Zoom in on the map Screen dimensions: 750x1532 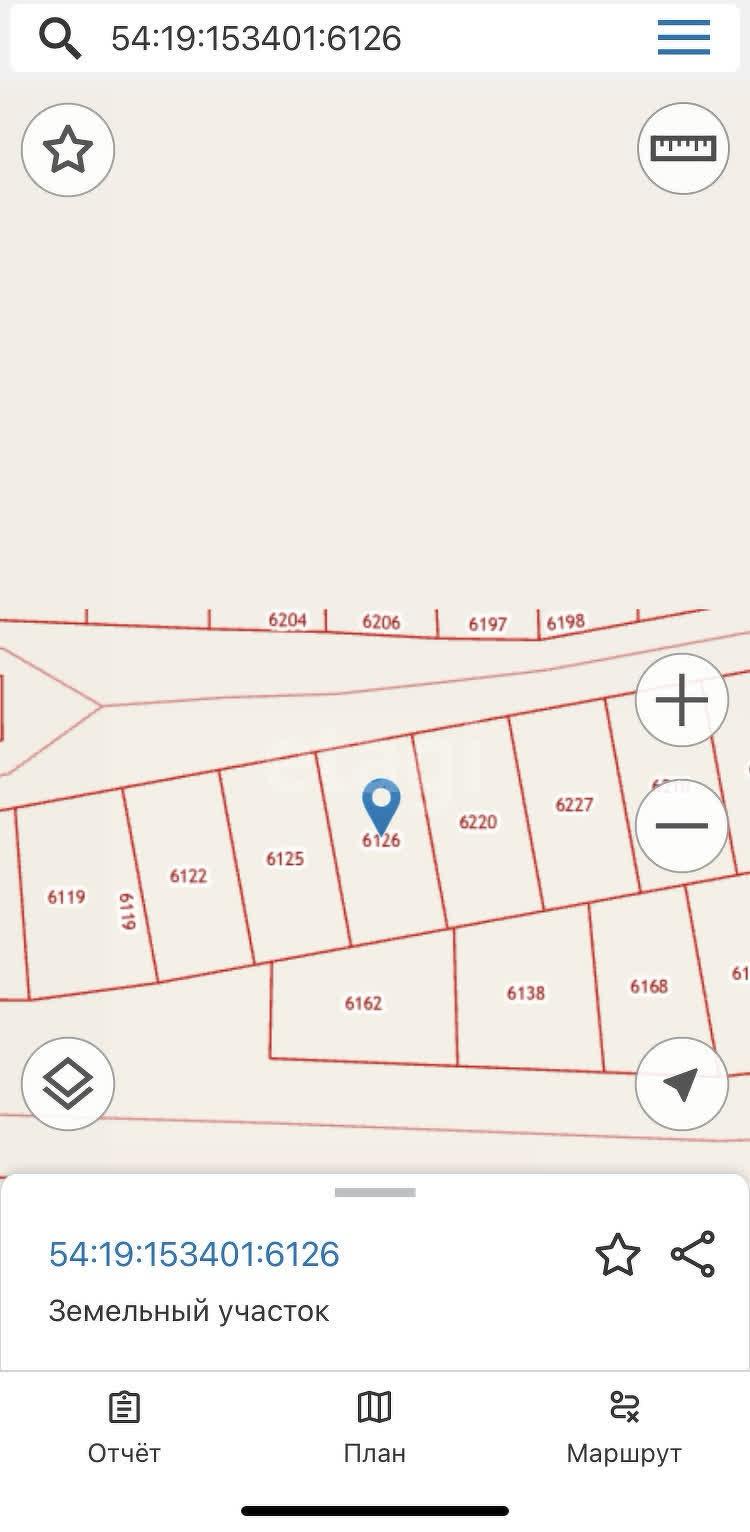[x=682, y=699]
